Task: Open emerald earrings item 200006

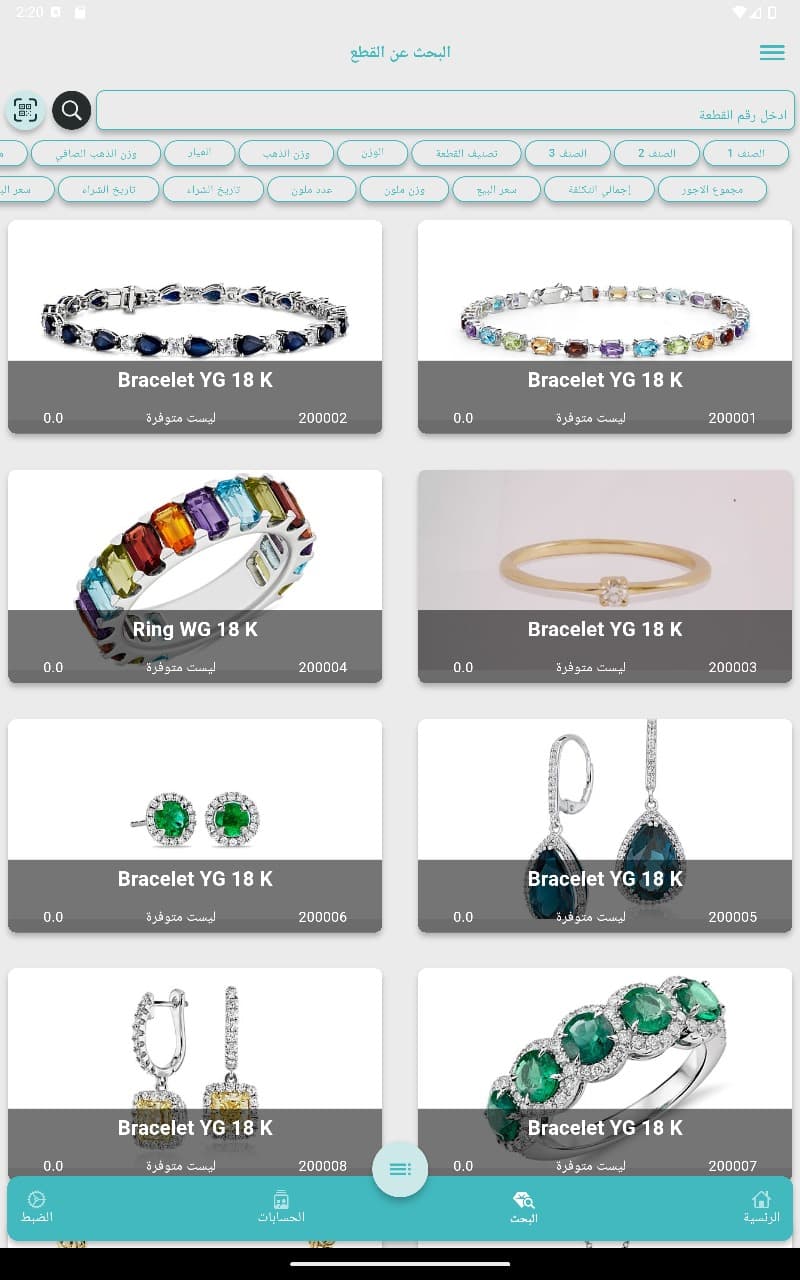Action: click(195, 826)
